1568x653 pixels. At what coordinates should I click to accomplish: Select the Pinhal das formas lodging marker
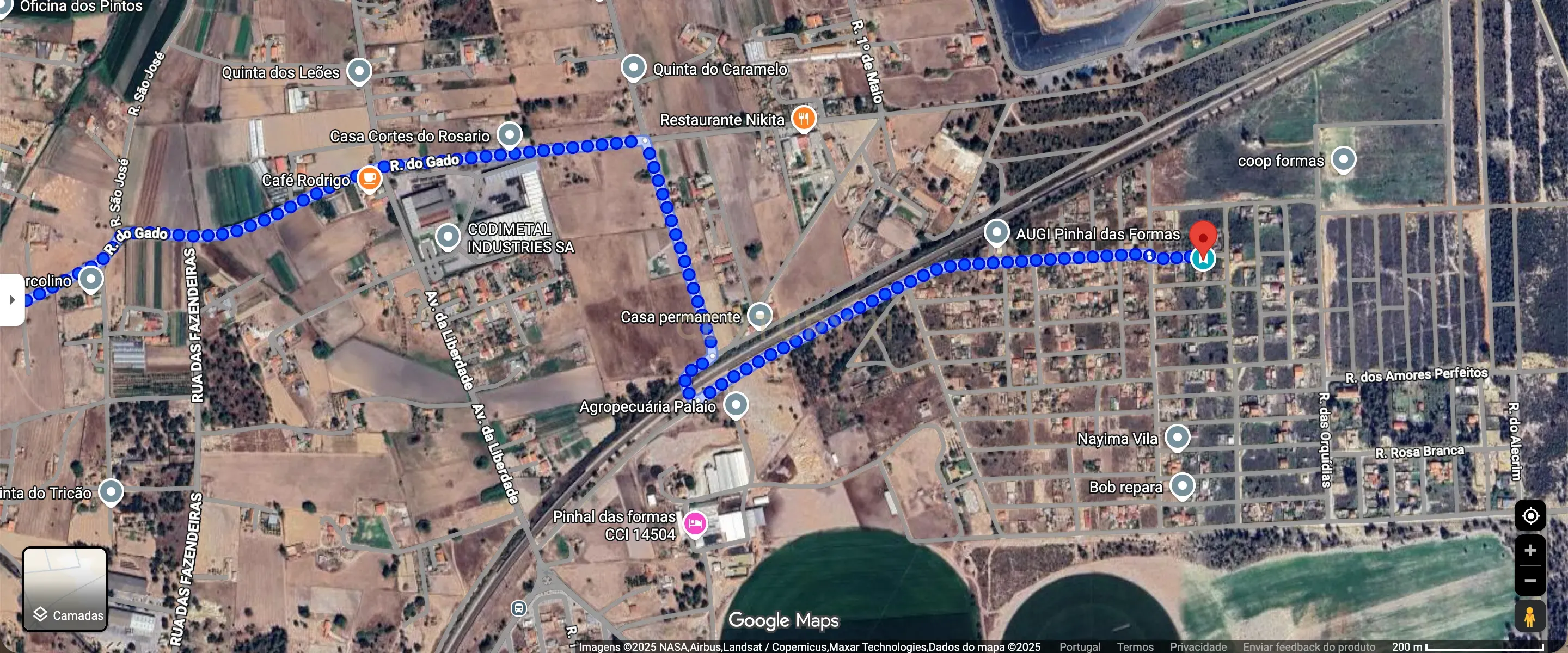[x=695, y=523]
